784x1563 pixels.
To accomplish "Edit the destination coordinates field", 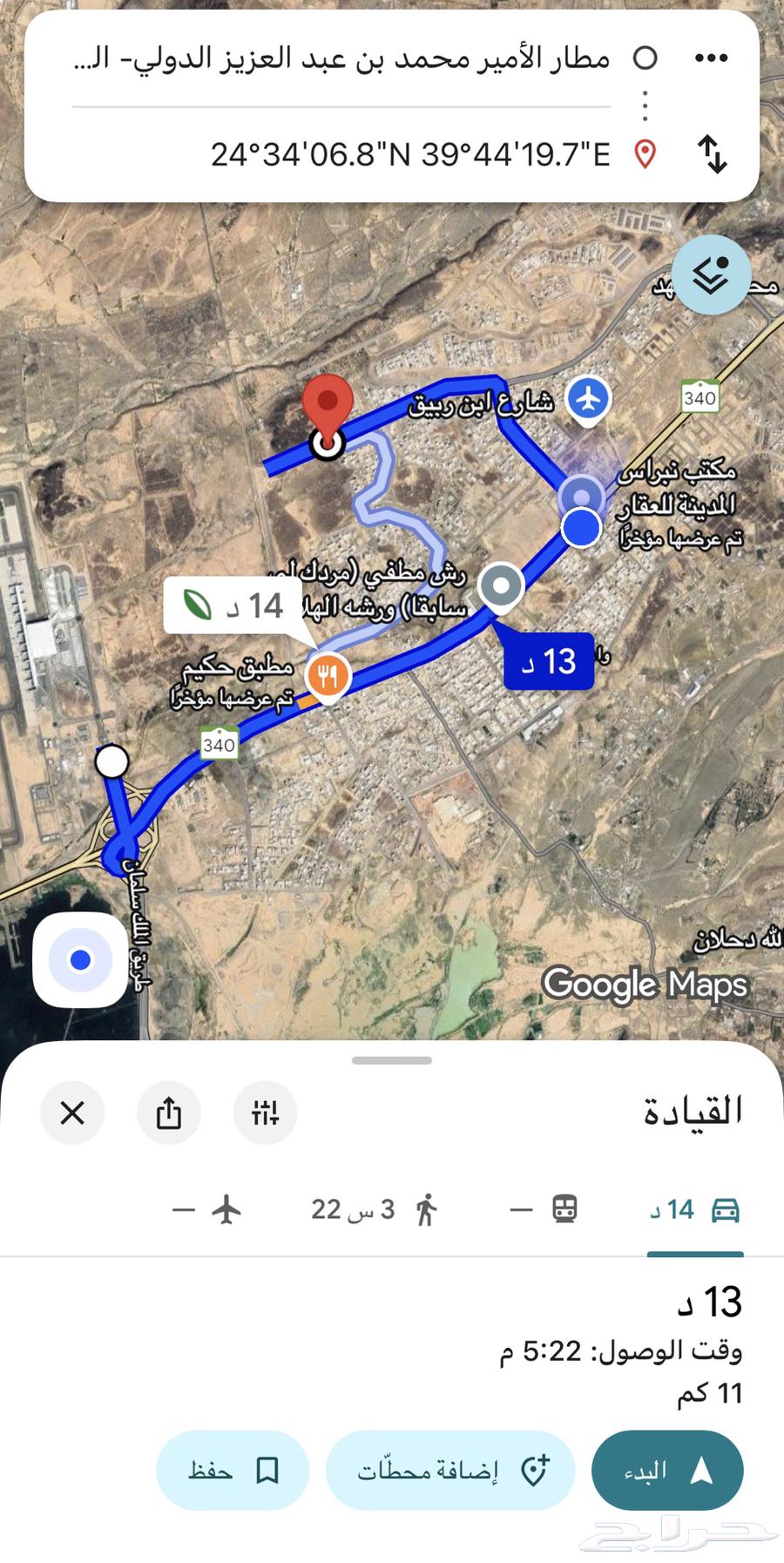I will tap(409, 155).
